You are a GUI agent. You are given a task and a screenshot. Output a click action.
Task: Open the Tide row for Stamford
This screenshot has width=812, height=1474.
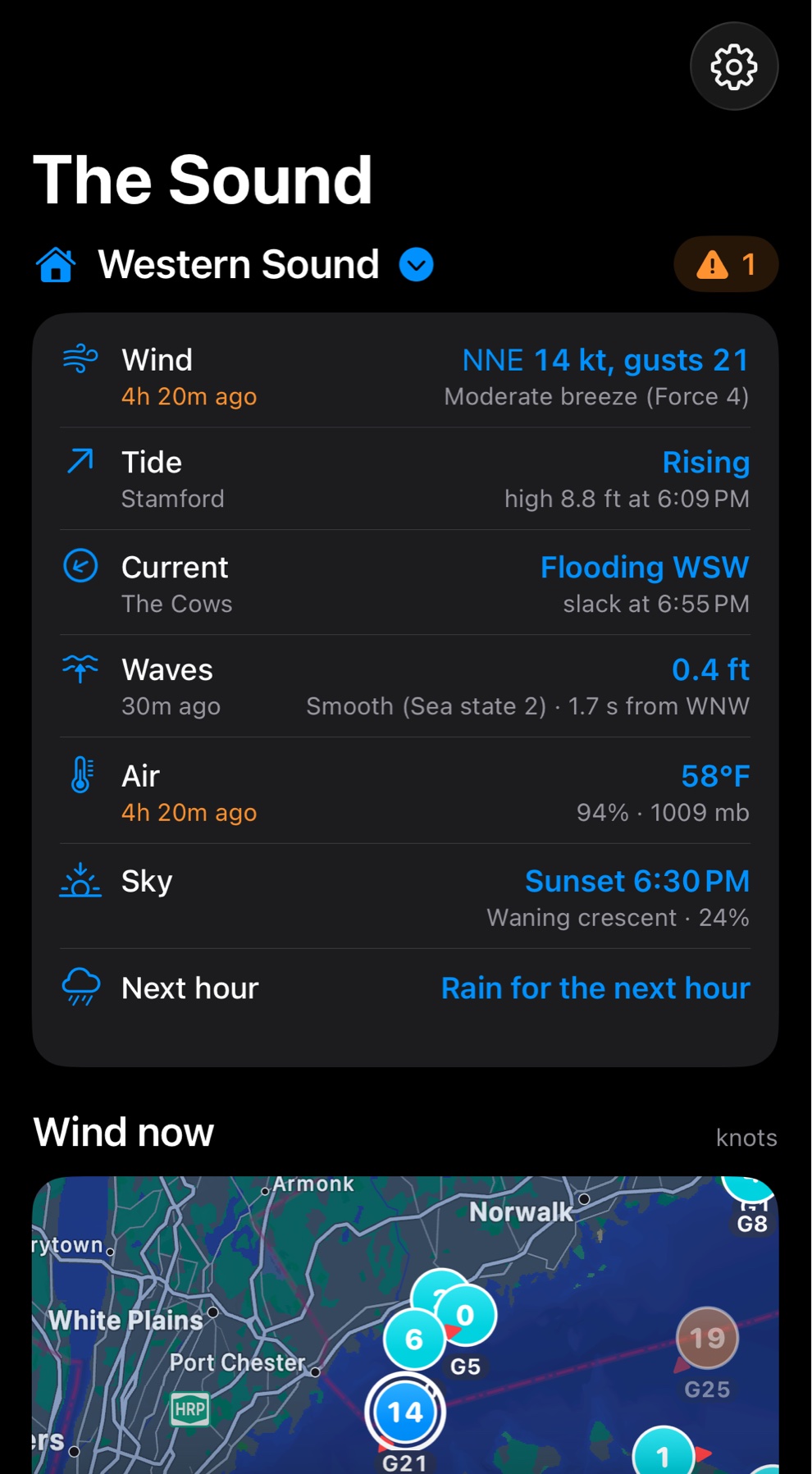coord(405,479)
